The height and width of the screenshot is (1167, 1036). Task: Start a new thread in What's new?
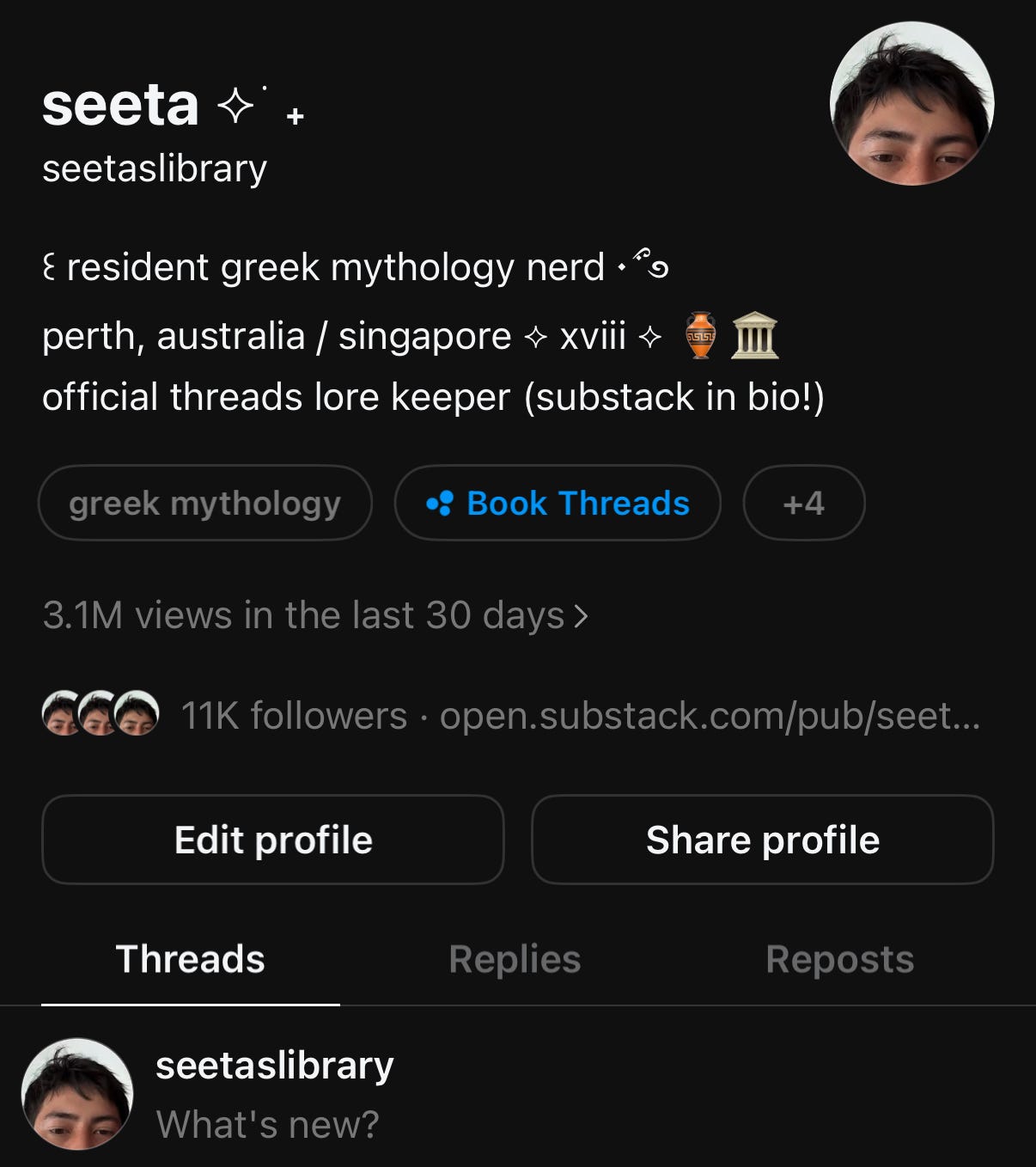tap(267, 1124)
